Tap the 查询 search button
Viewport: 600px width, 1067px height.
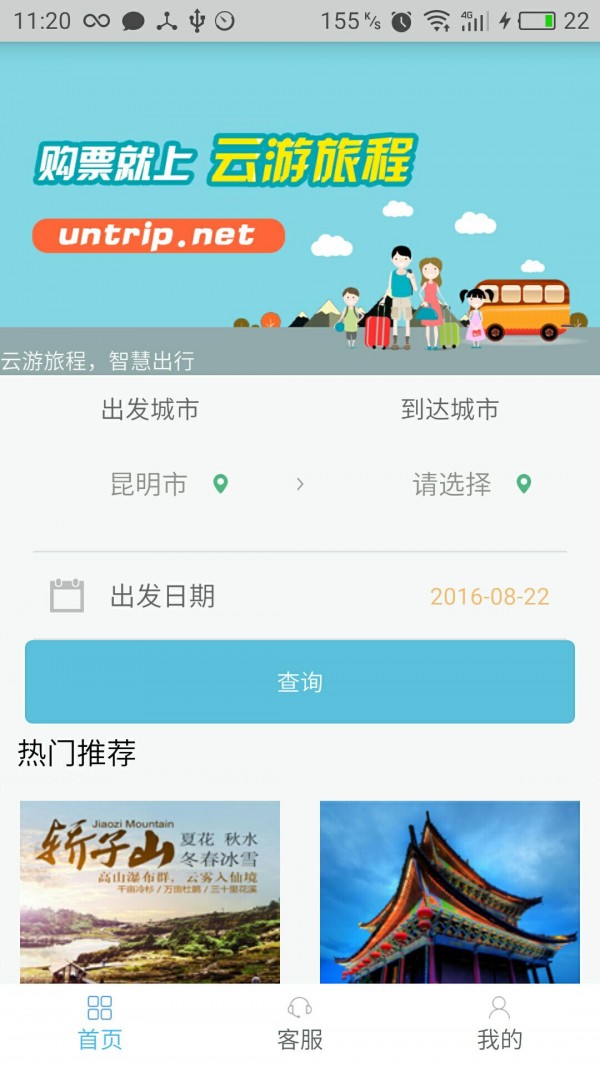(300, 682)
